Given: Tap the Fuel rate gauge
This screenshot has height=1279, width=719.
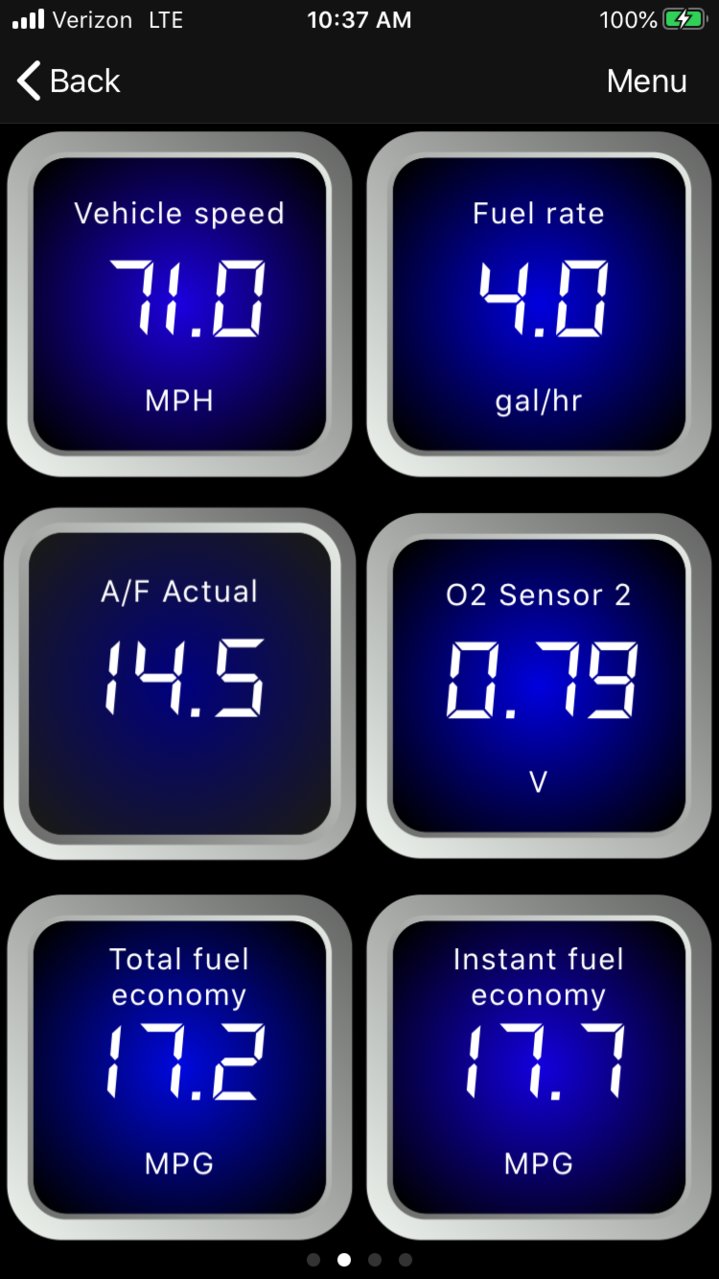Looking at the screenshot, I should point(539,304).
